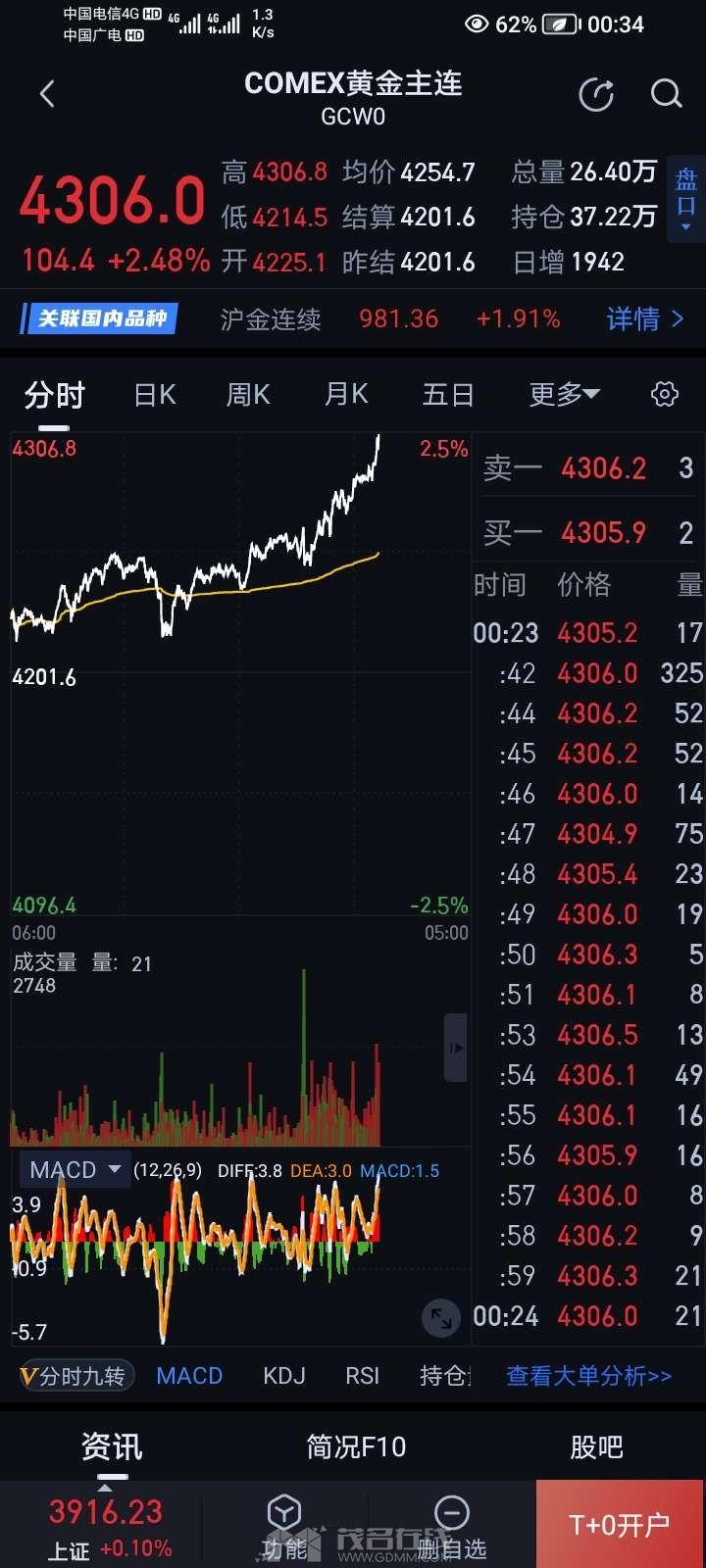Switch to the 简况F10 tab
This screenshot has height=1568, width=706.
356,1446
